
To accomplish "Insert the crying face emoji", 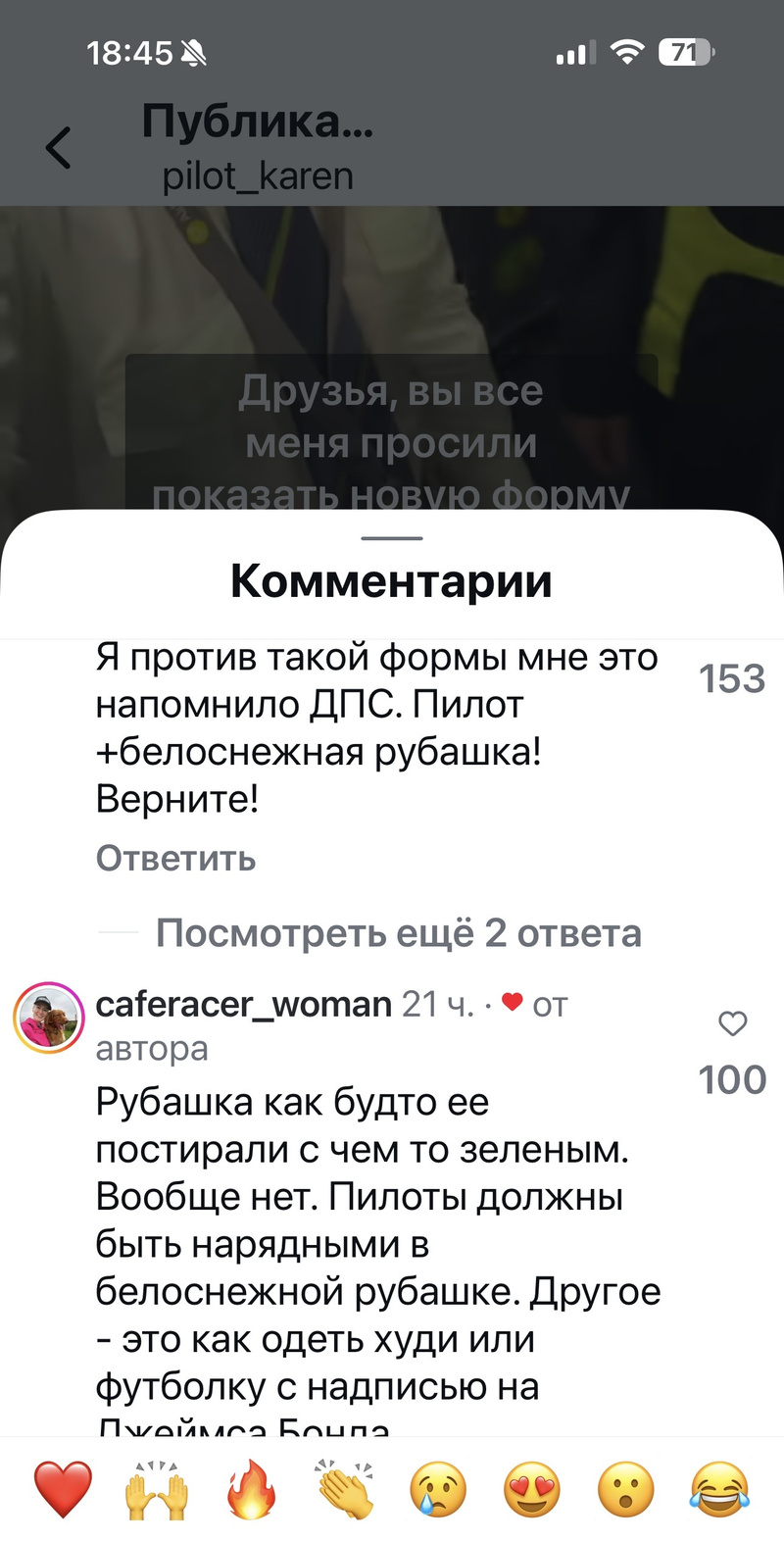I will [438, 1489].
